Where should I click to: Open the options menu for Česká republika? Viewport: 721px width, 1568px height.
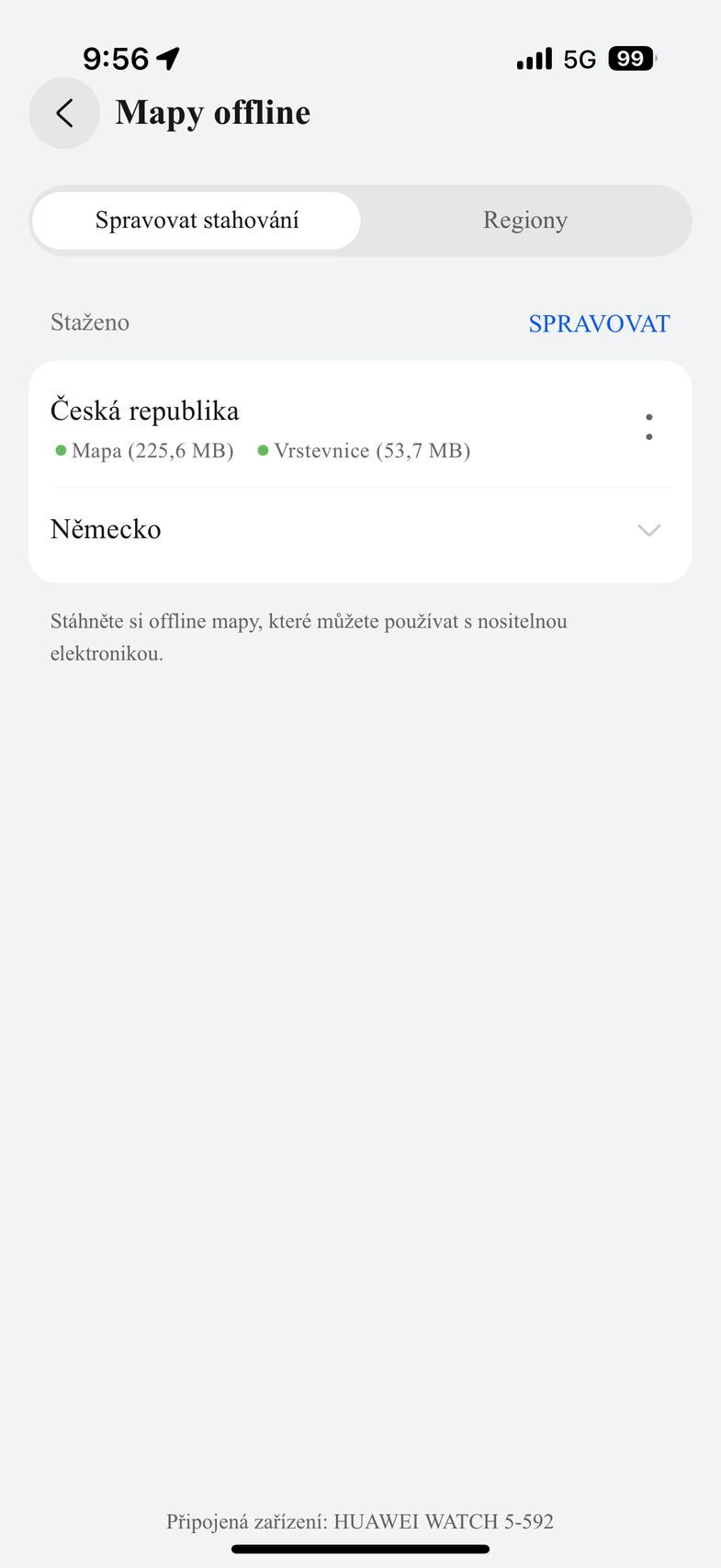(649, 427)
